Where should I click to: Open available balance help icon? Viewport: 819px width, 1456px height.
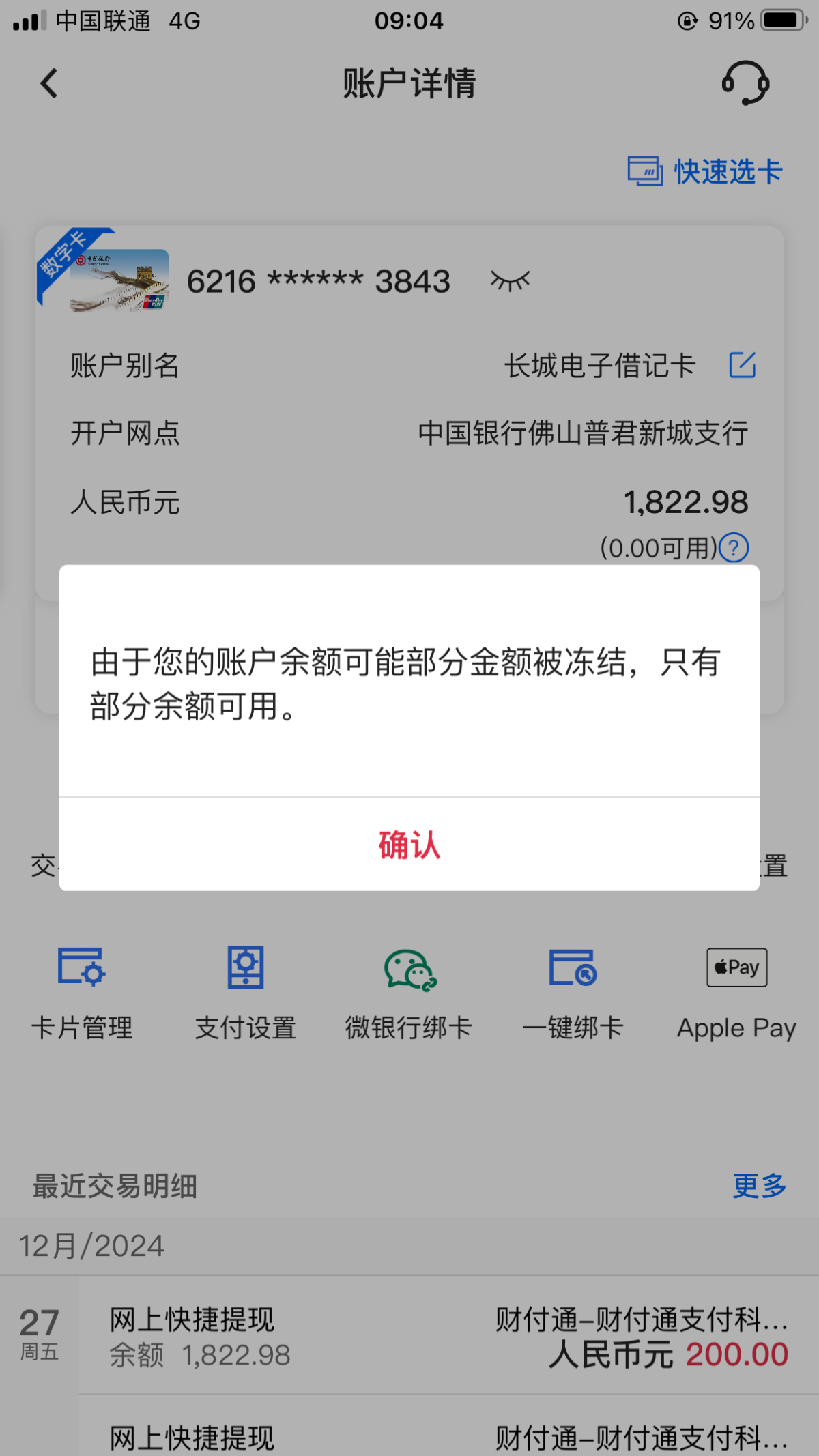point(734,547)
